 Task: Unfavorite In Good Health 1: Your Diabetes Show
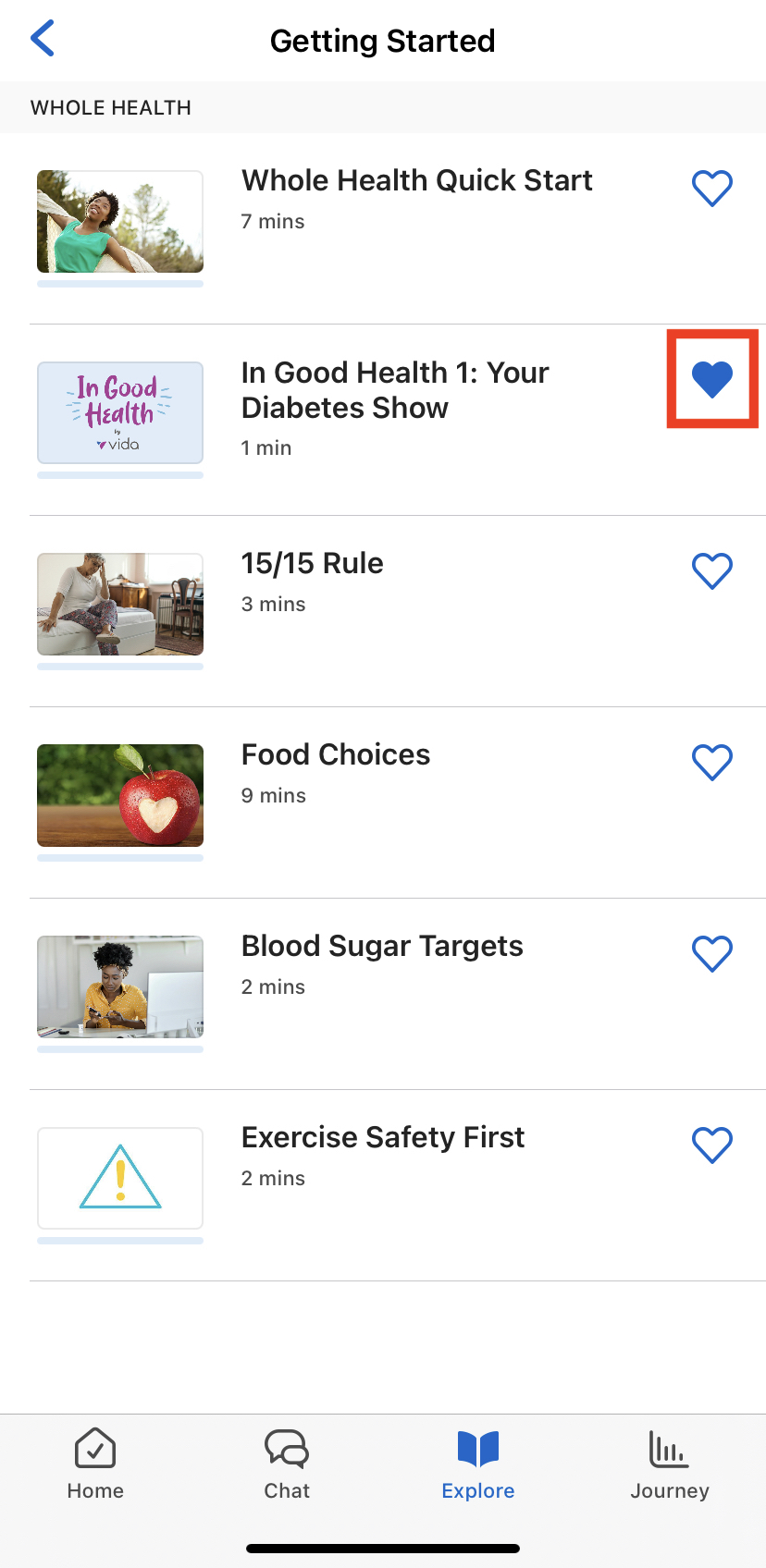pos(712,379)
